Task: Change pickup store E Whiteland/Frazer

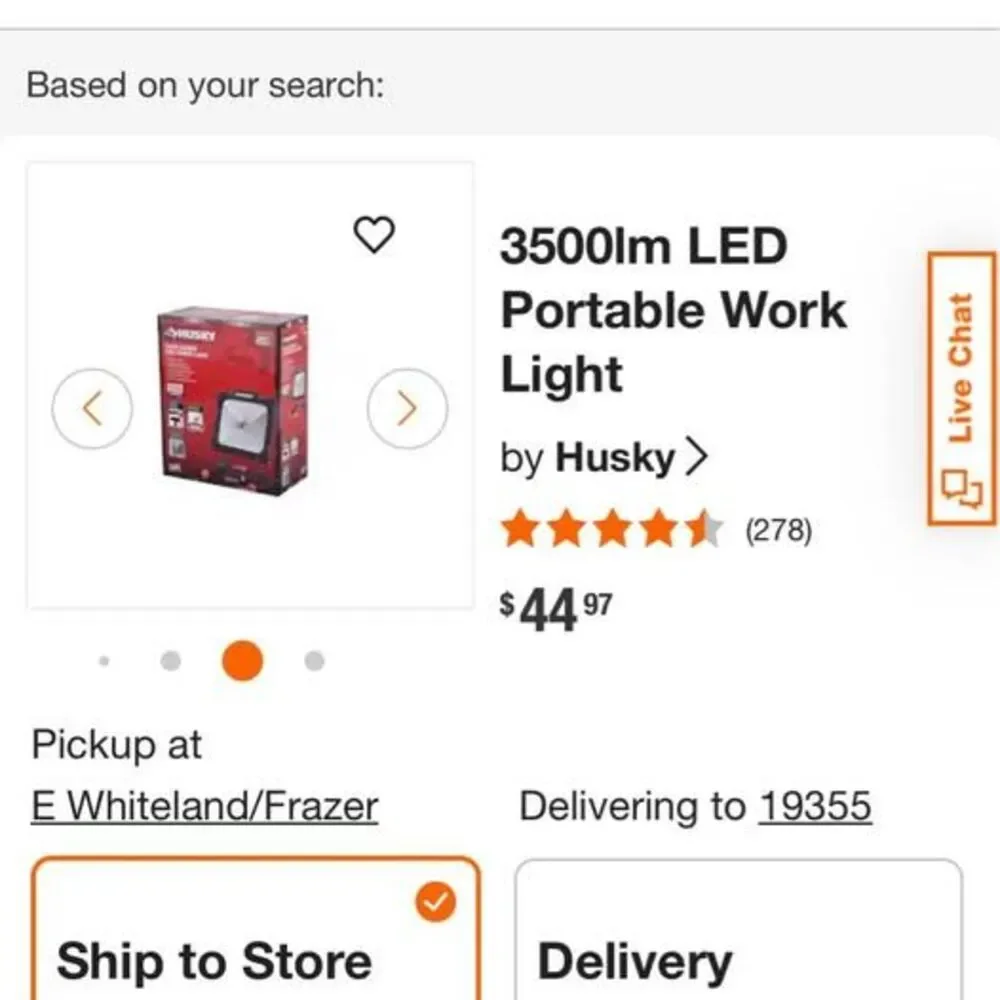Action: pyautogui.click(x=204, y=806)
